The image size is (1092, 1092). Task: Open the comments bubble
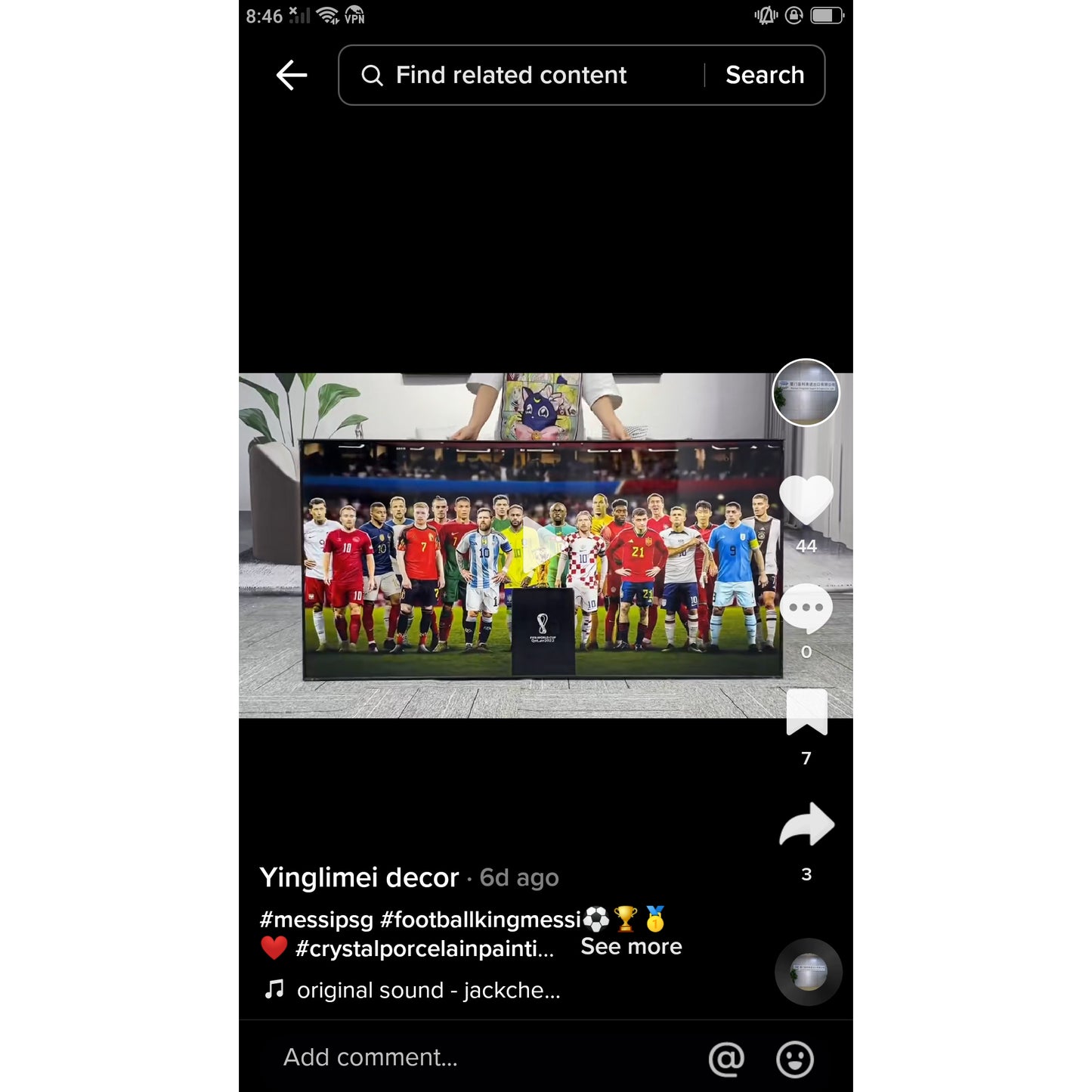[806, 608]
